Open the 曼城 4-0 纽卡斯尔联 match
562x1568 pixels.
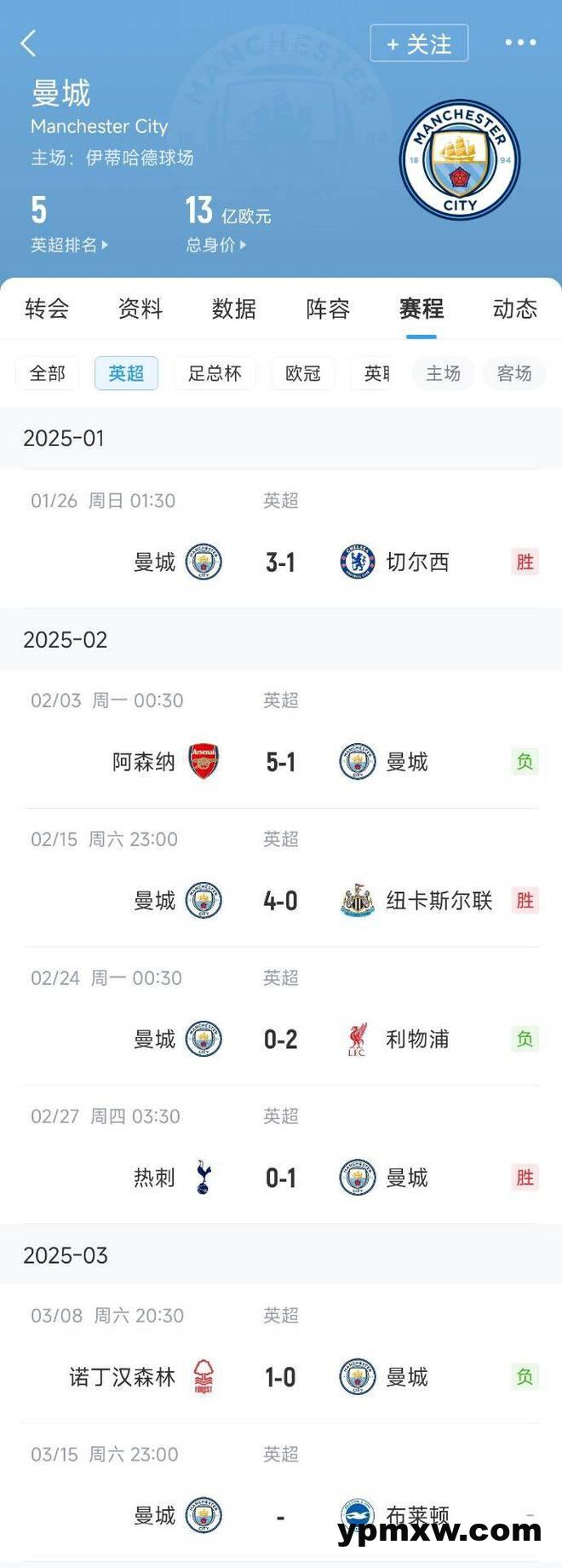click(281, 900)
